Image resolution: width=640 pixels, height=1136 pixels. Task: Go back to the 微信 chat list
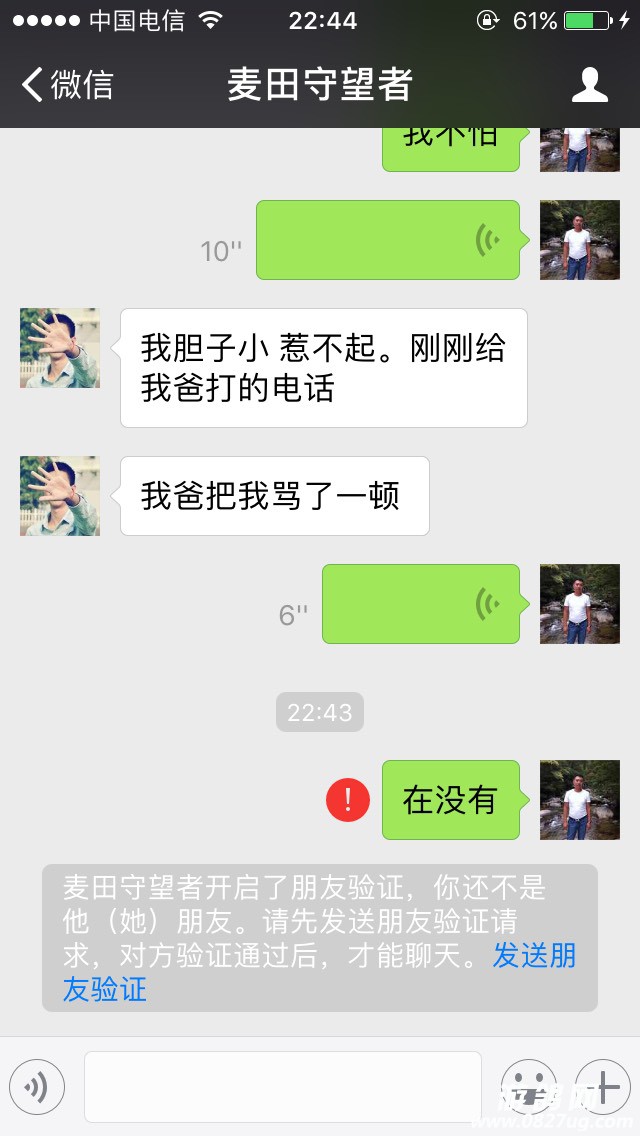click(68, 85)
